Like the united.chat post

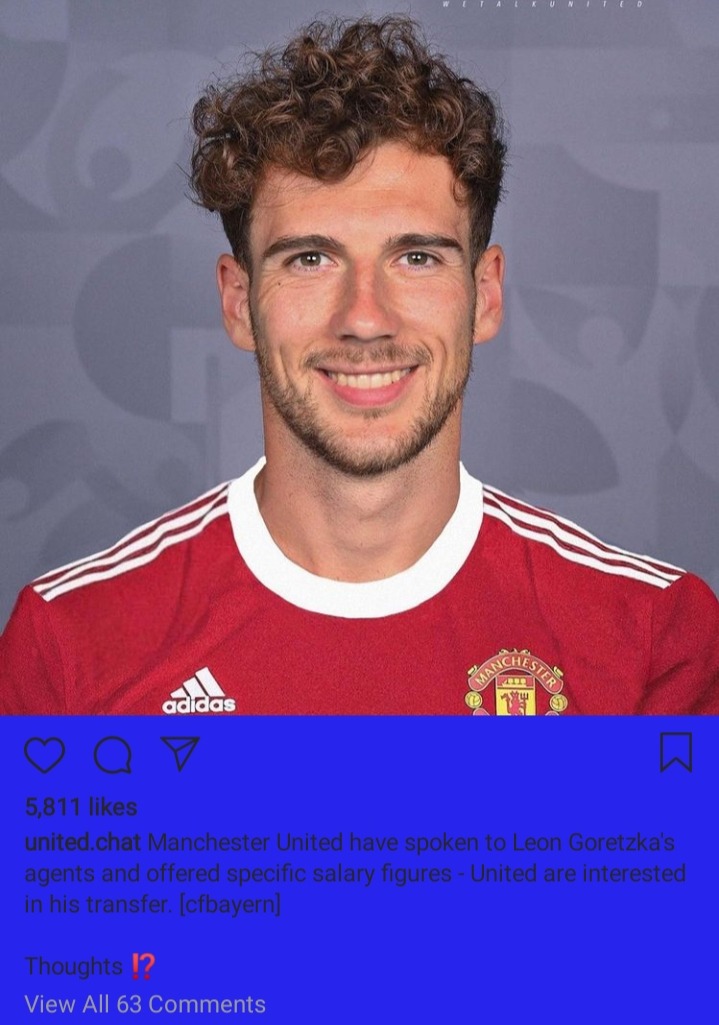point(44,754)
